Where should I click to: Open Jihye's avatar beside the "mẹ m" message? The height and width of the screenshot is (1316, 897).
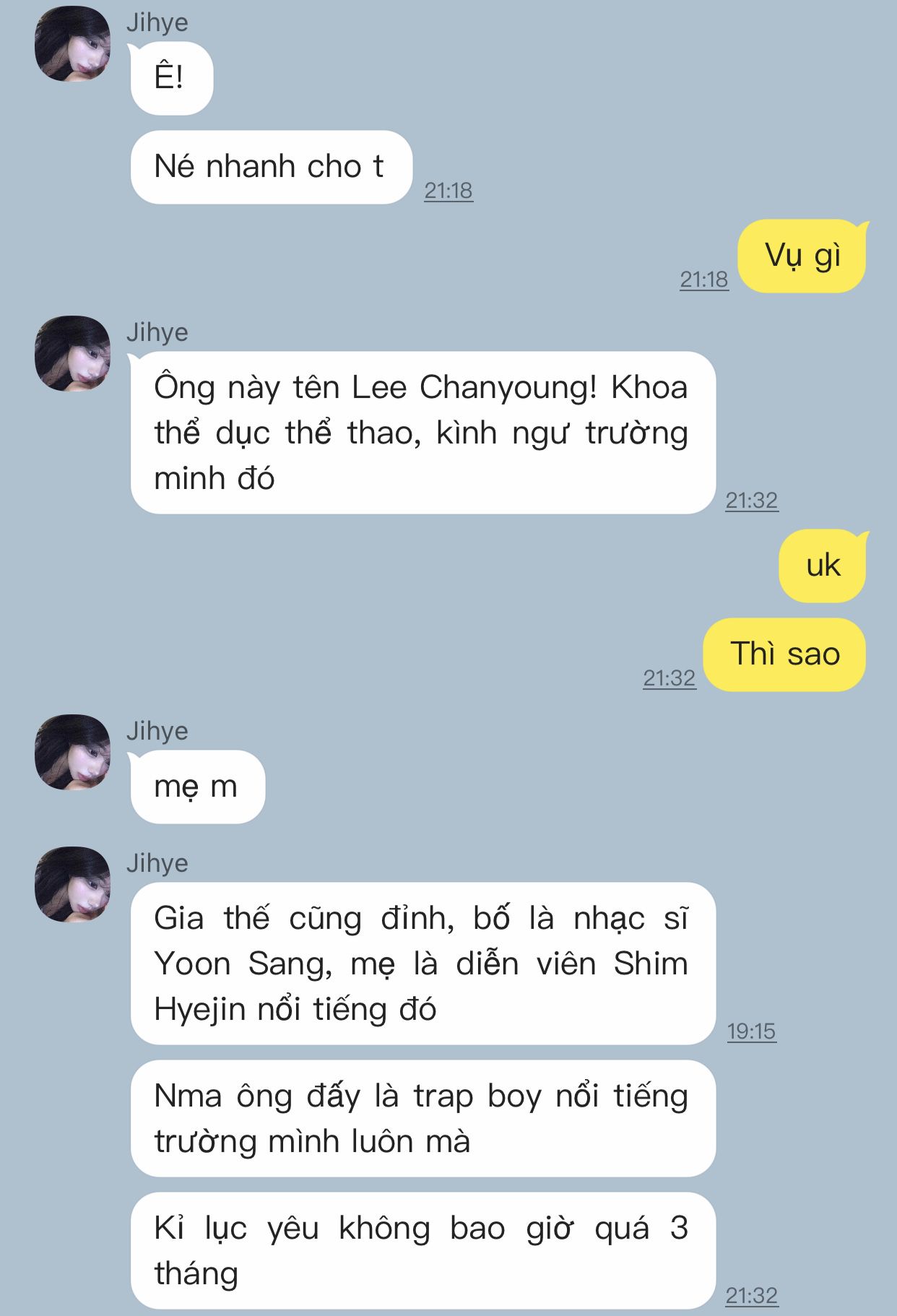72,752
